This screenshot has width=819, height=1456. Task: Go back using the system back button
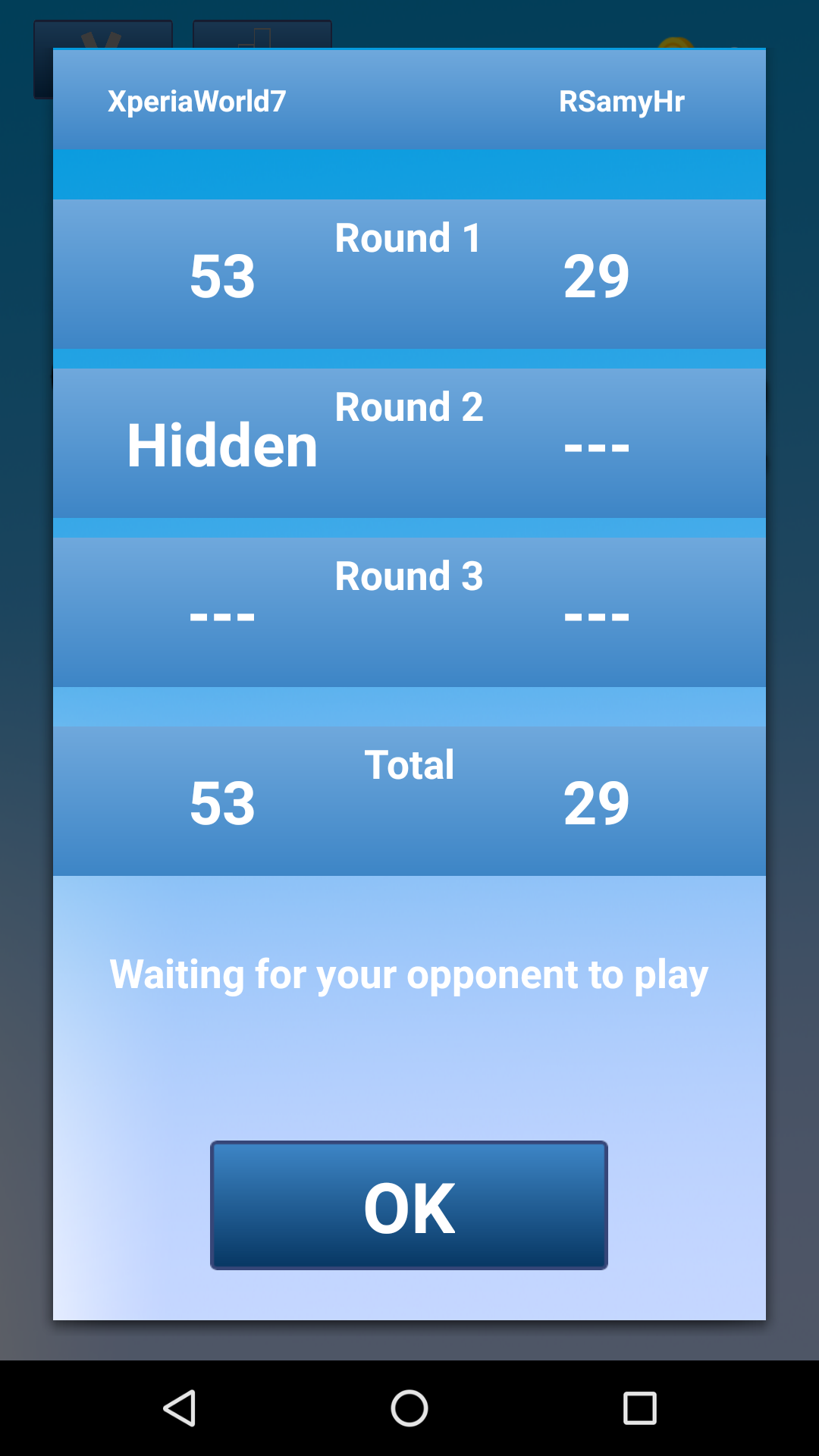180,1408
